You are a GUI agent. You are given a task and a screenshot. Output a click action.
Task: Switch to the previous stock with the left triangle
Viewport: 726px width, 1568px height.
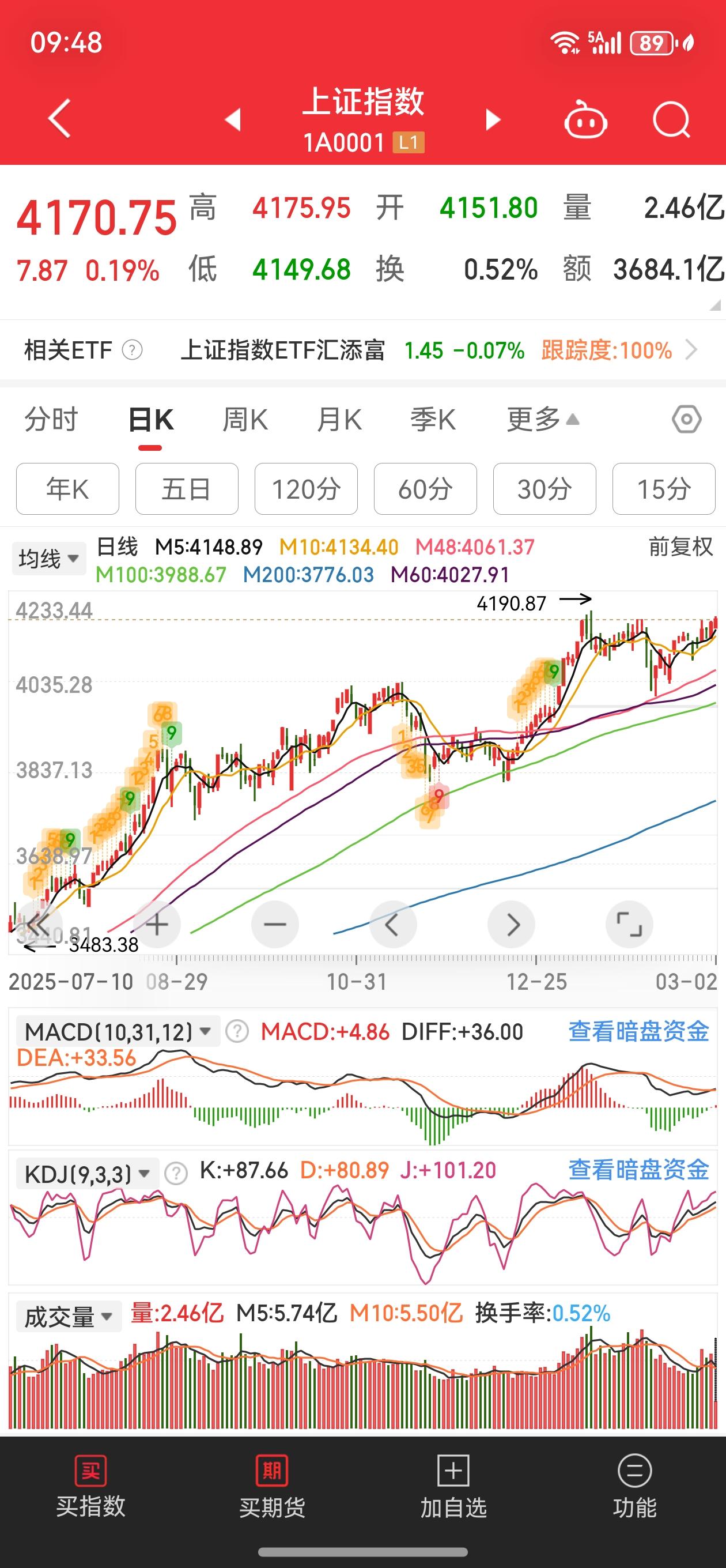click(x=233, y=120)
